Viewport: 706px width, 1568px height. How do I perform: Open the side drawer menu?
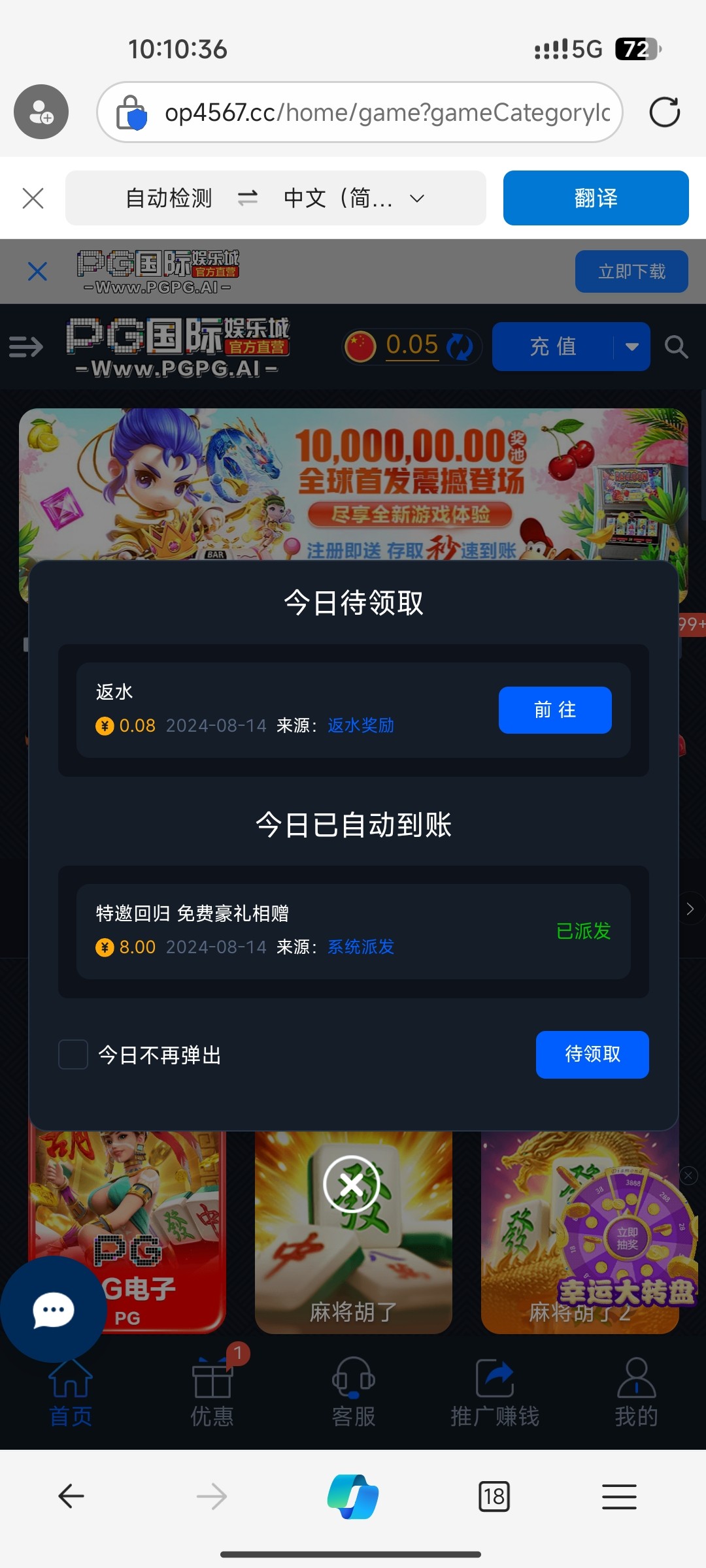click(26, 346)
